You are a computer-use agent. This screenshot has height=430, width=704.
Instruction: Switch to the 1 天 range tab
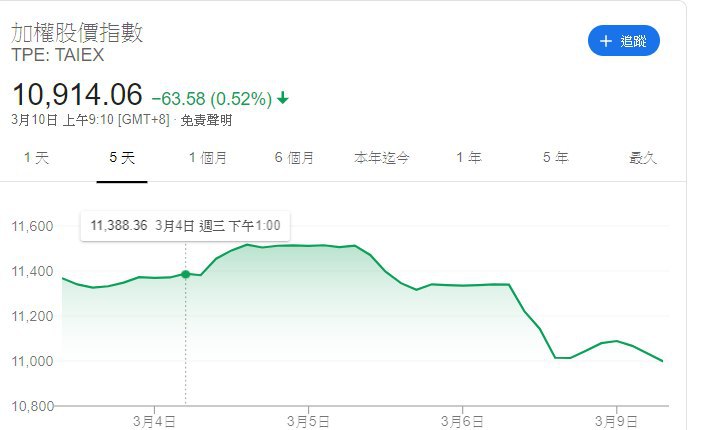(x=36, y=158)
